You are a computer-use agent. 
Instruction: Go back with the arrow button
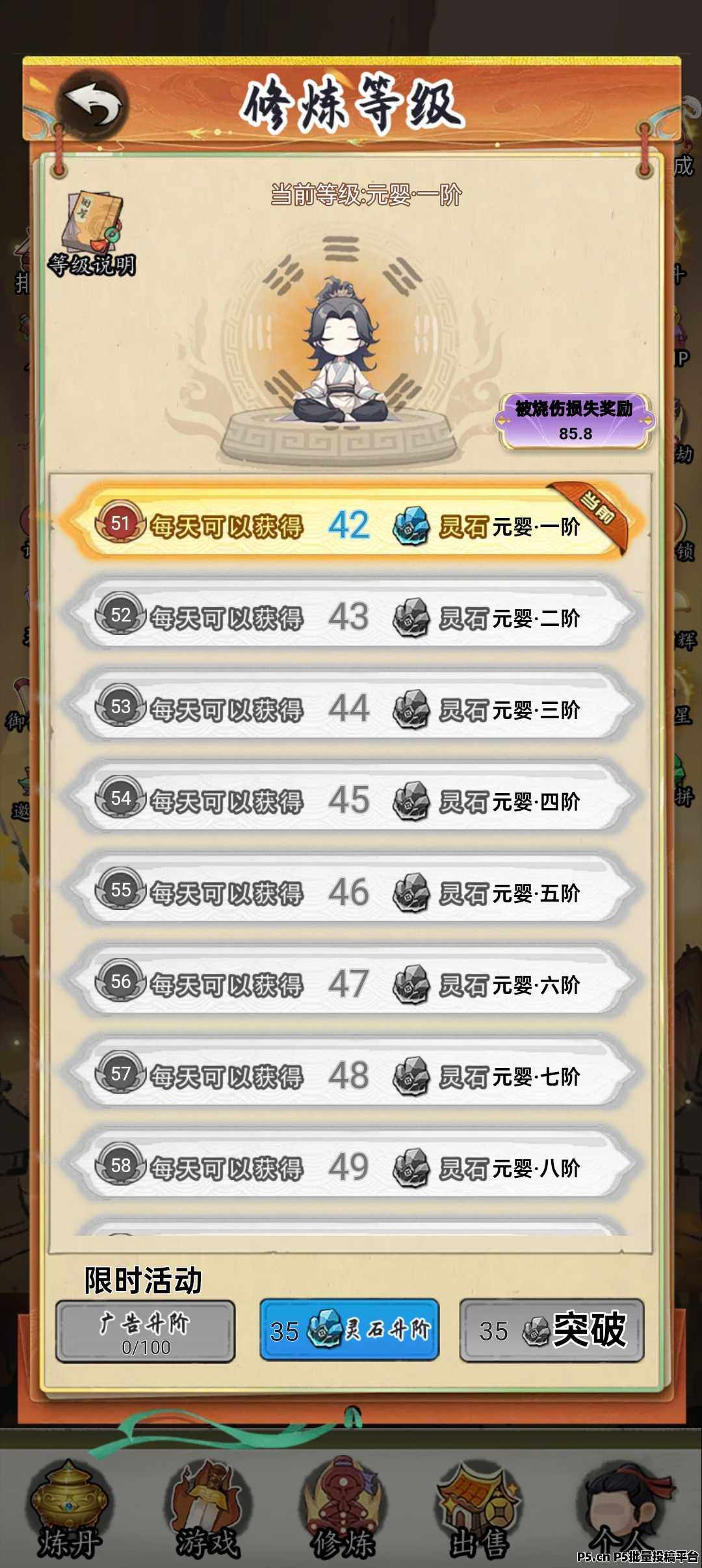coord(93,104)
